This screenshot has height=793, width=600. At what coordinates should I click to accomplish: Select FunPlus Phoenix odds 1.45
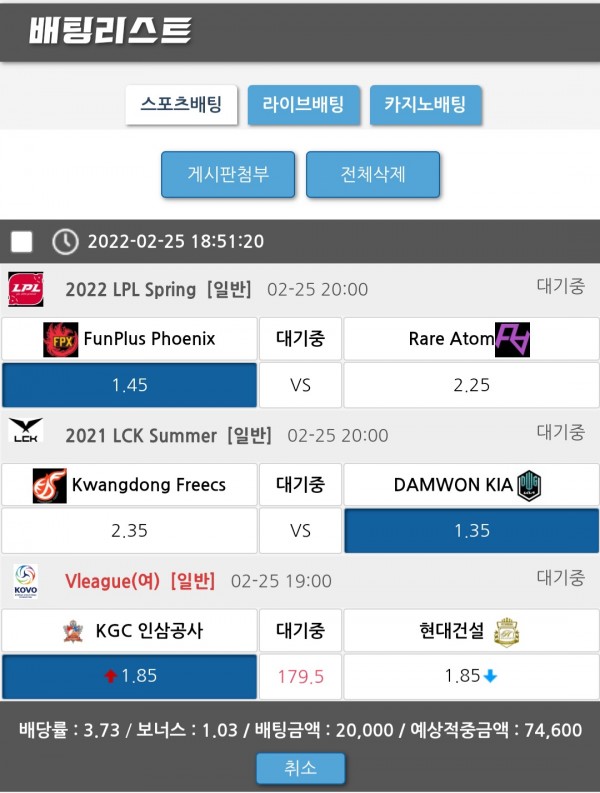click(129, 385)
